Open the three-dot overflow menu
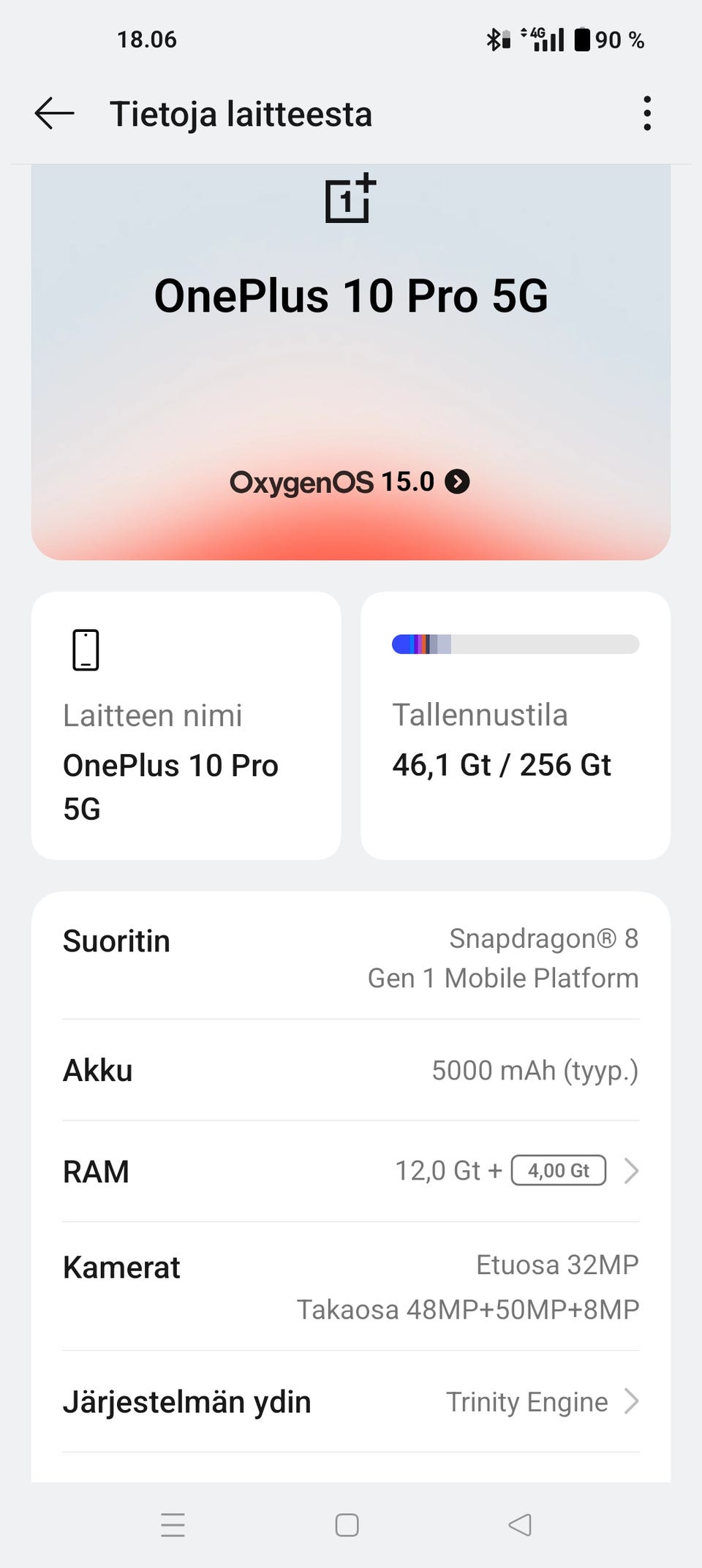The image size is (702, 1568). (x=647, y=113)
